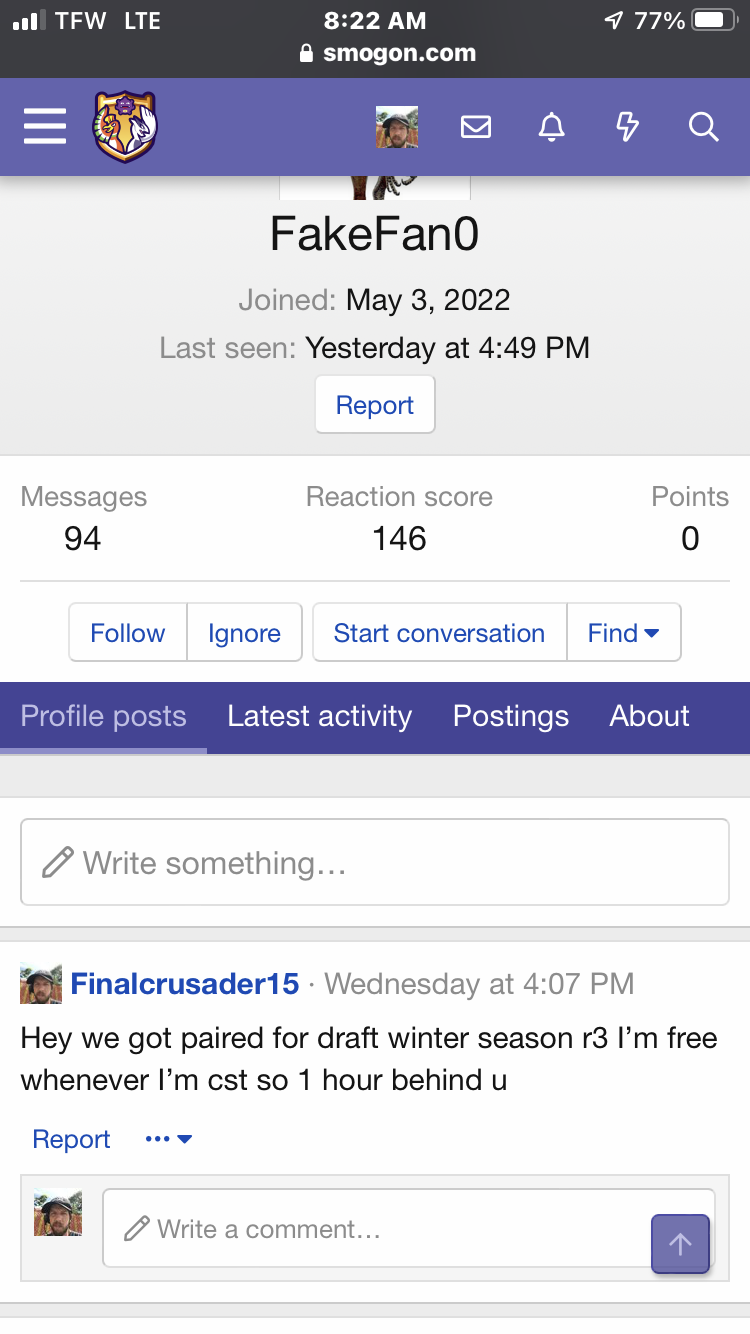Image resolution: width=750 pixels, height=1334 pixels.
Task: Follow FakeFan0
Action: (128, 633)
